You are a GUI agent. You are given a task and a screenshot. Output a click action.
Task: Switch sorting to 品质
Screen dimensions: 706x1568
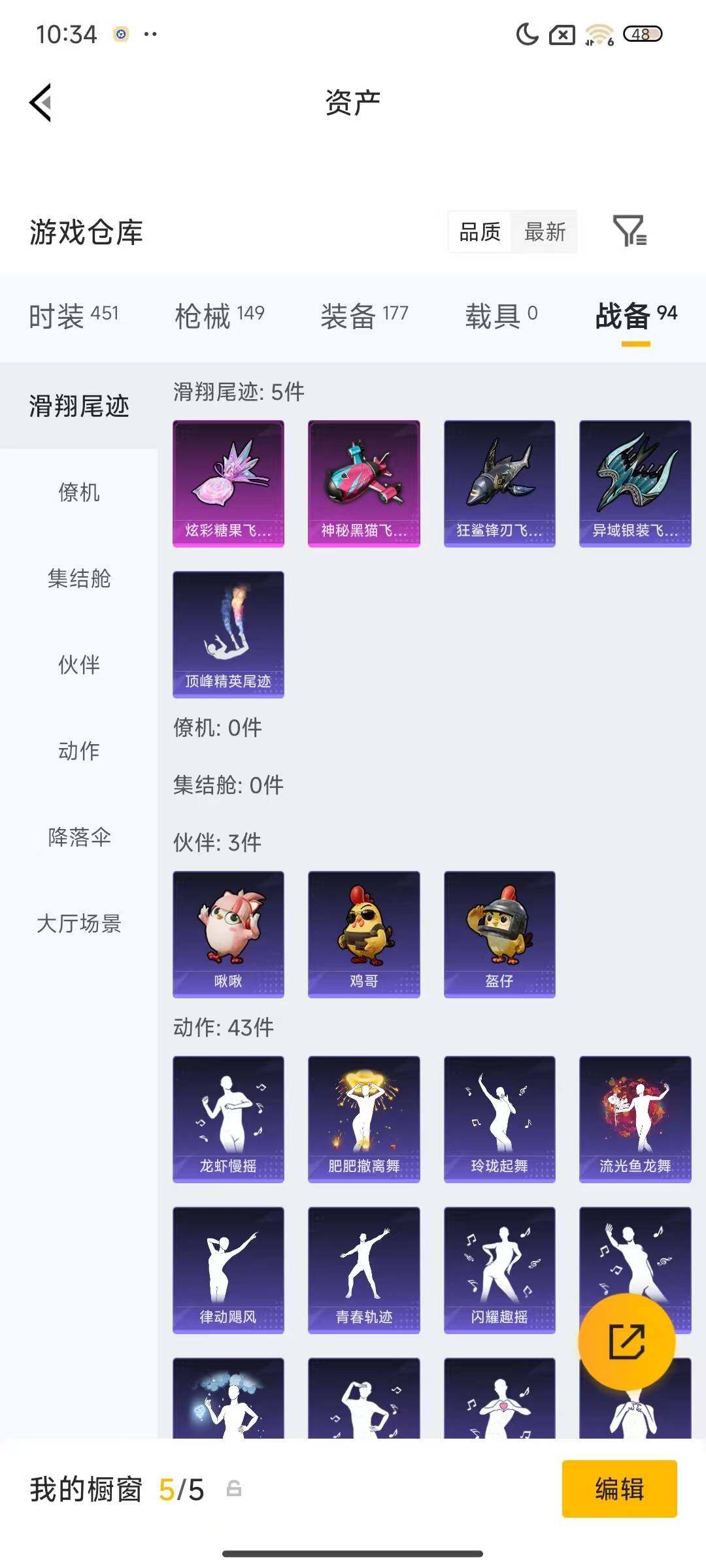[x=480, y=233]
